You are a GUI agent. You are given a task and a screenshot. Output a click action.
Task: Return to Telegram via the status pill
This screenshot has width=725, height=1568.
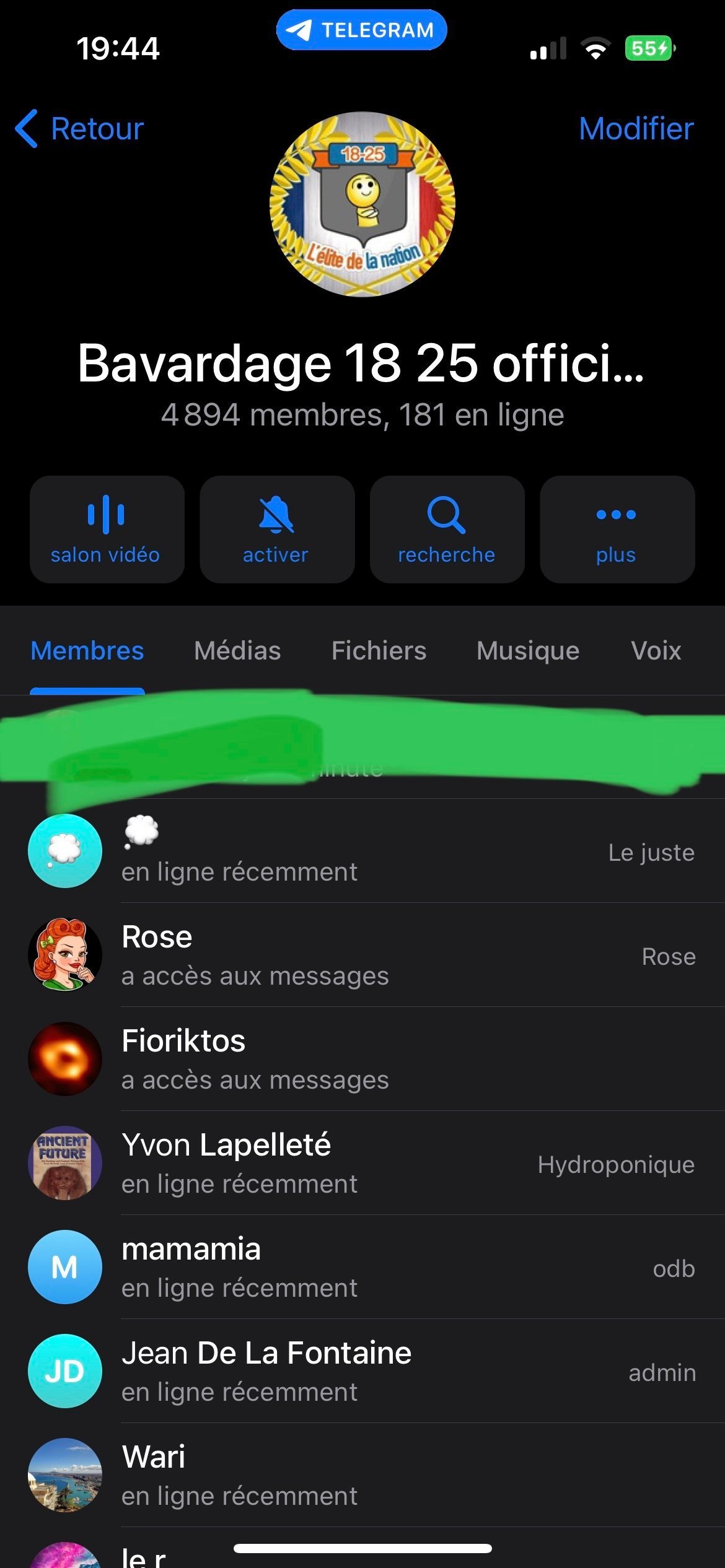361,30
